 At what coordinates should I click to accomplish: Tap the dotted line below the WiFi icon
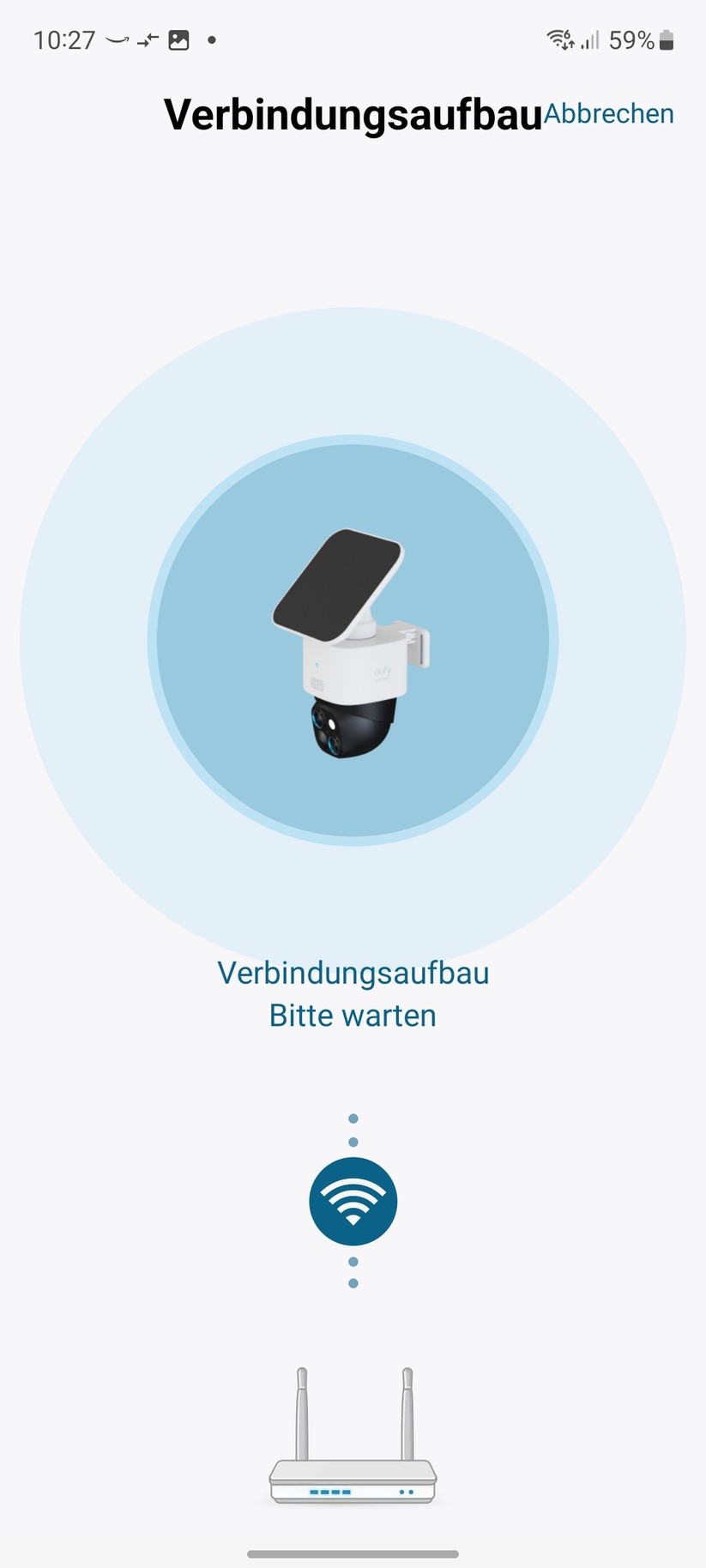click(x=353, y=1274)
